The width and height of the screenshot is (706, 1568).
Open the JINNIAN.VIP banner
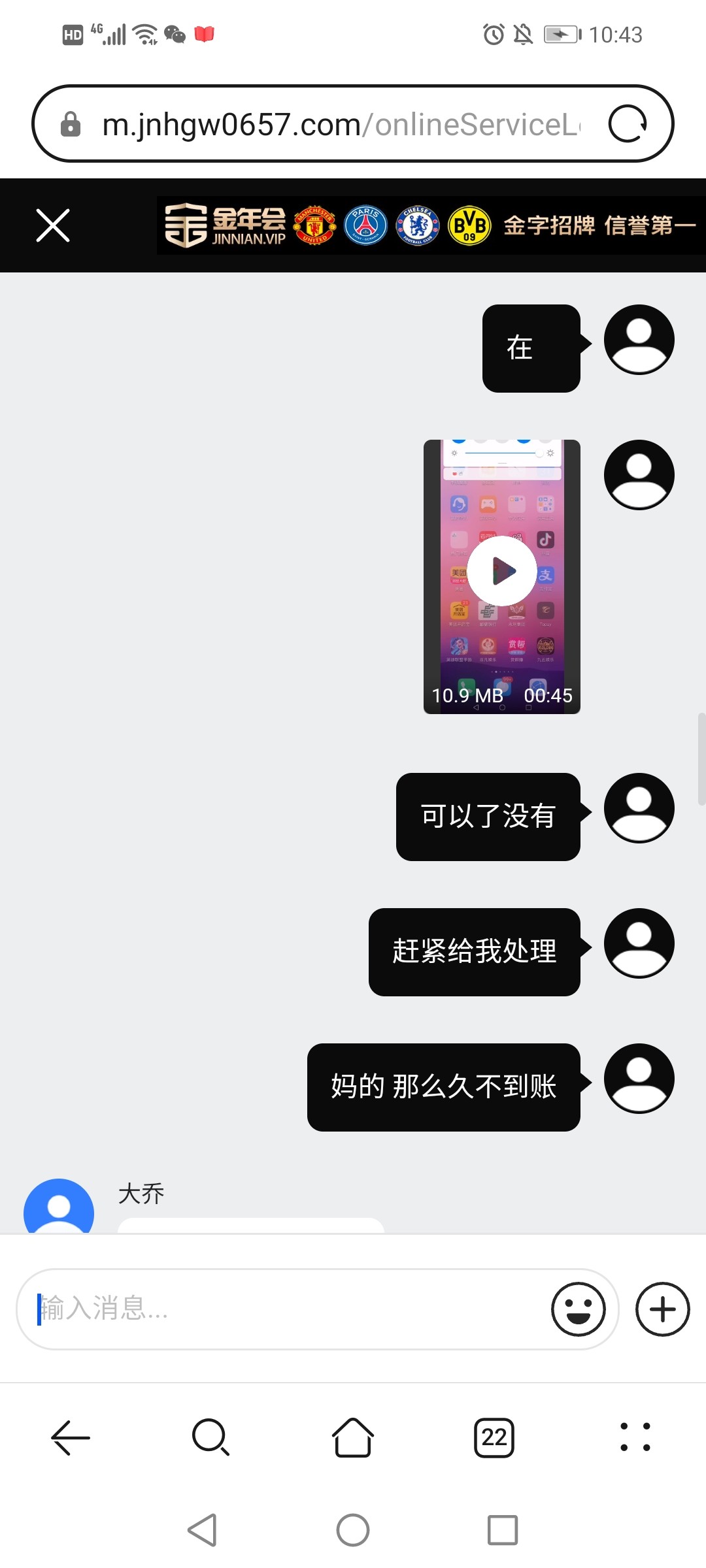(x=430, y=226)
